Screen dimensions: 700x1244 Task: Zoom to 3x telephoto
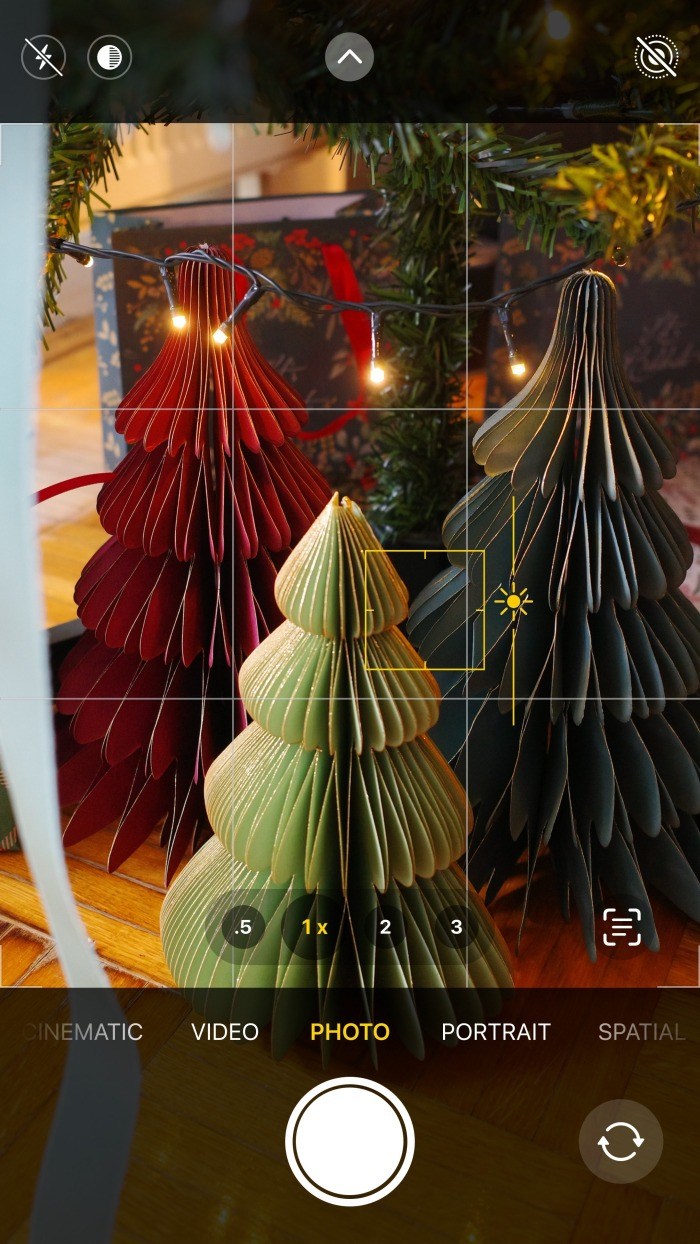point(456,927)
